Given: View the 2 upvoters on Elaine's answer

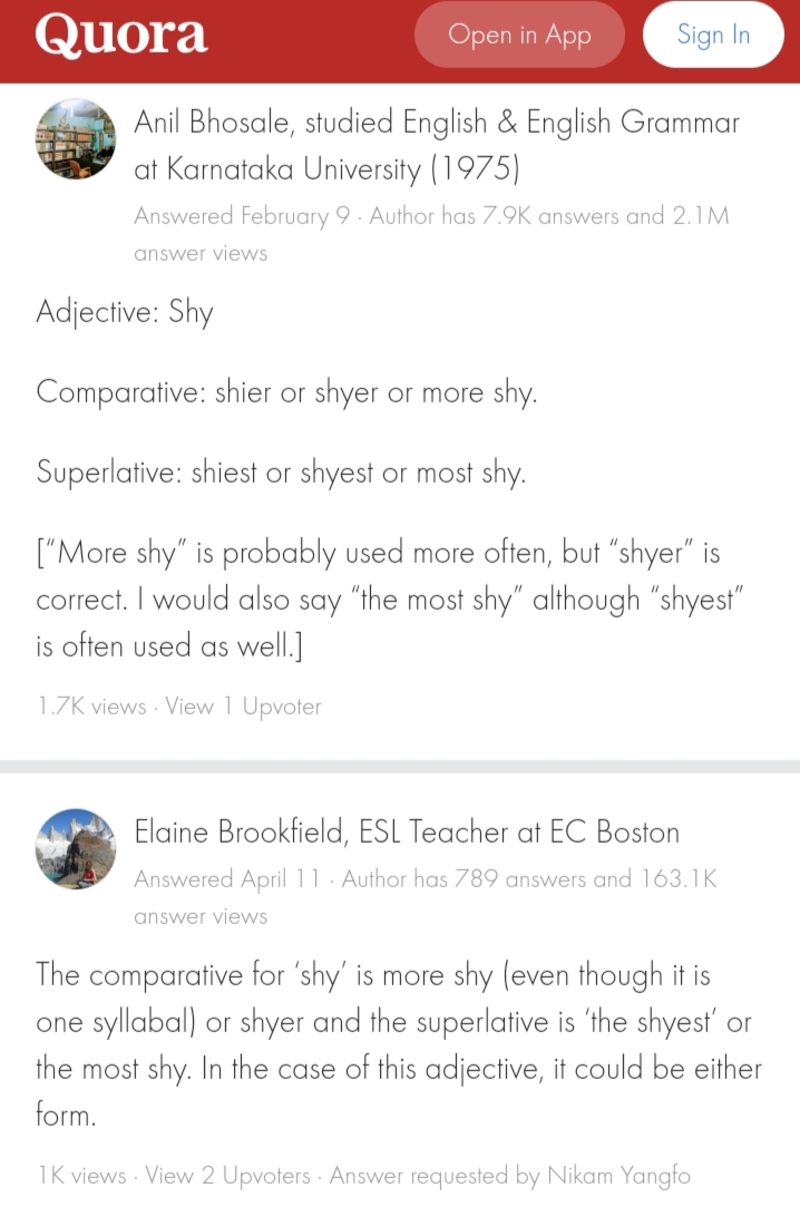Looking at the screenshot, I should click(228, 1176).
